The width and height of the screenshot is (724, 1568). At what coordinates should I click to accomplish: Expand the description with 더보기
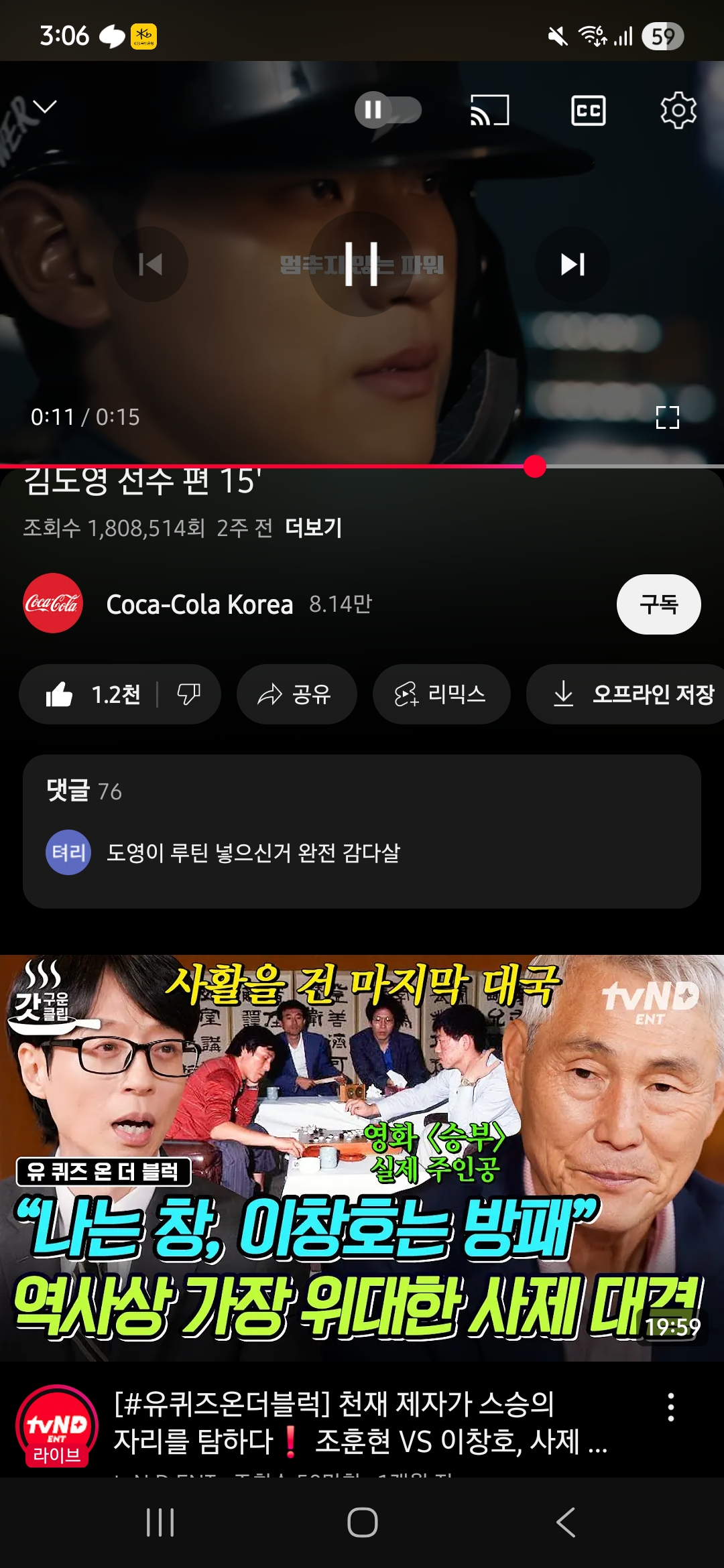[x=313, y=528]
